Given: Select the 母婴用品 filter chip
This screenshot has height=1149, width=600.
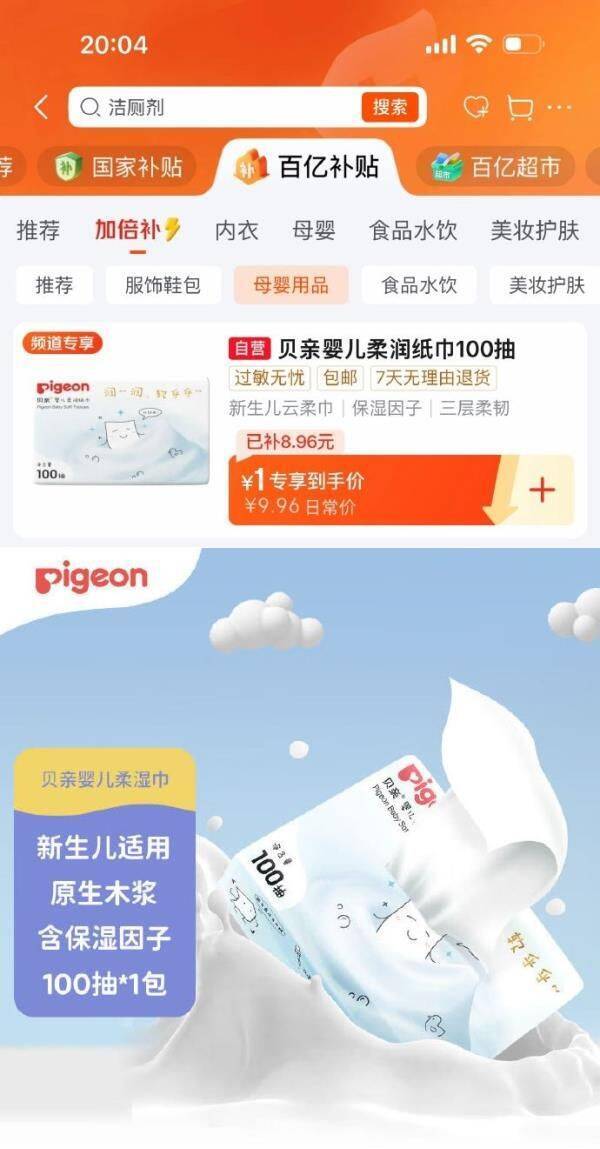Looking at the screenshot, I should tap(290, 285).
